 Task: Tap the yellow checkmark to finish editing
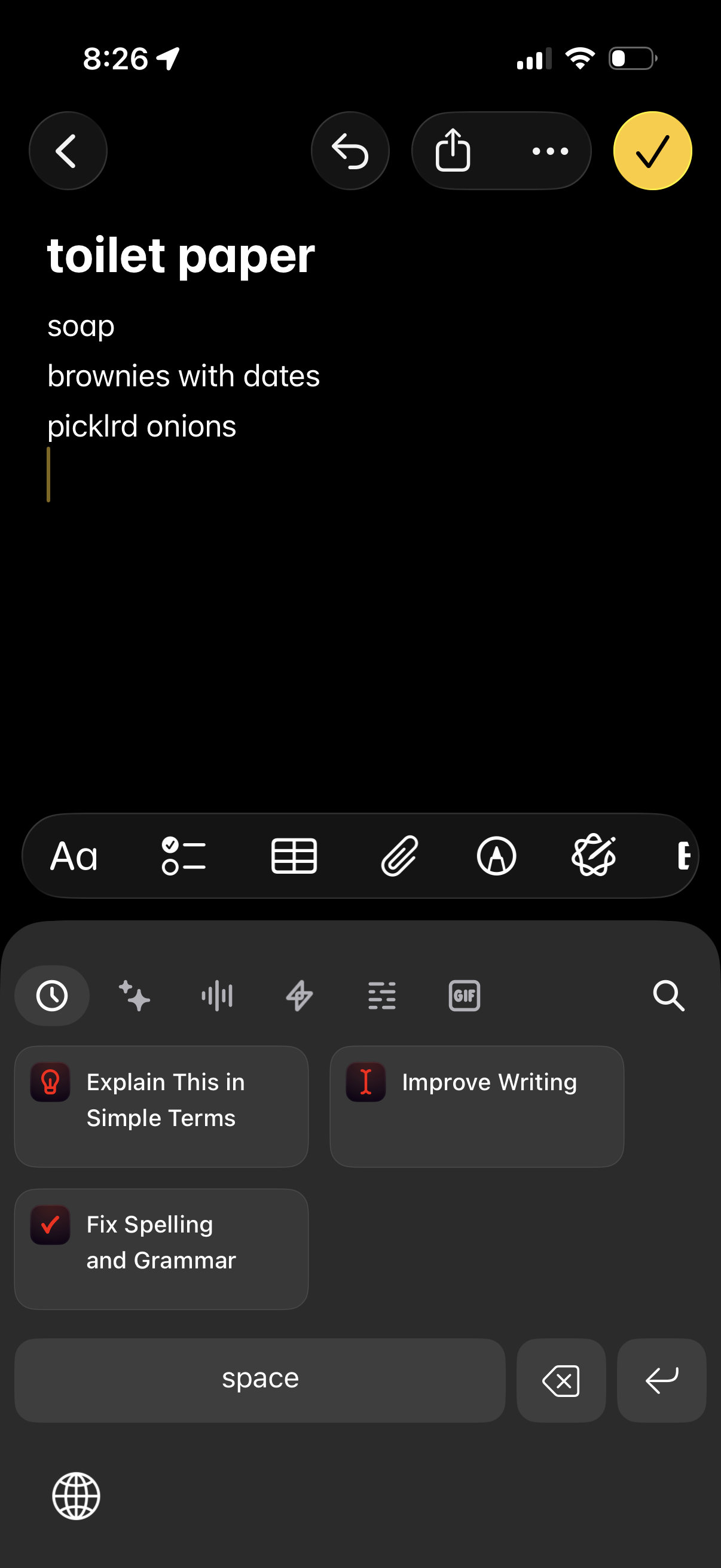(652, 151)
